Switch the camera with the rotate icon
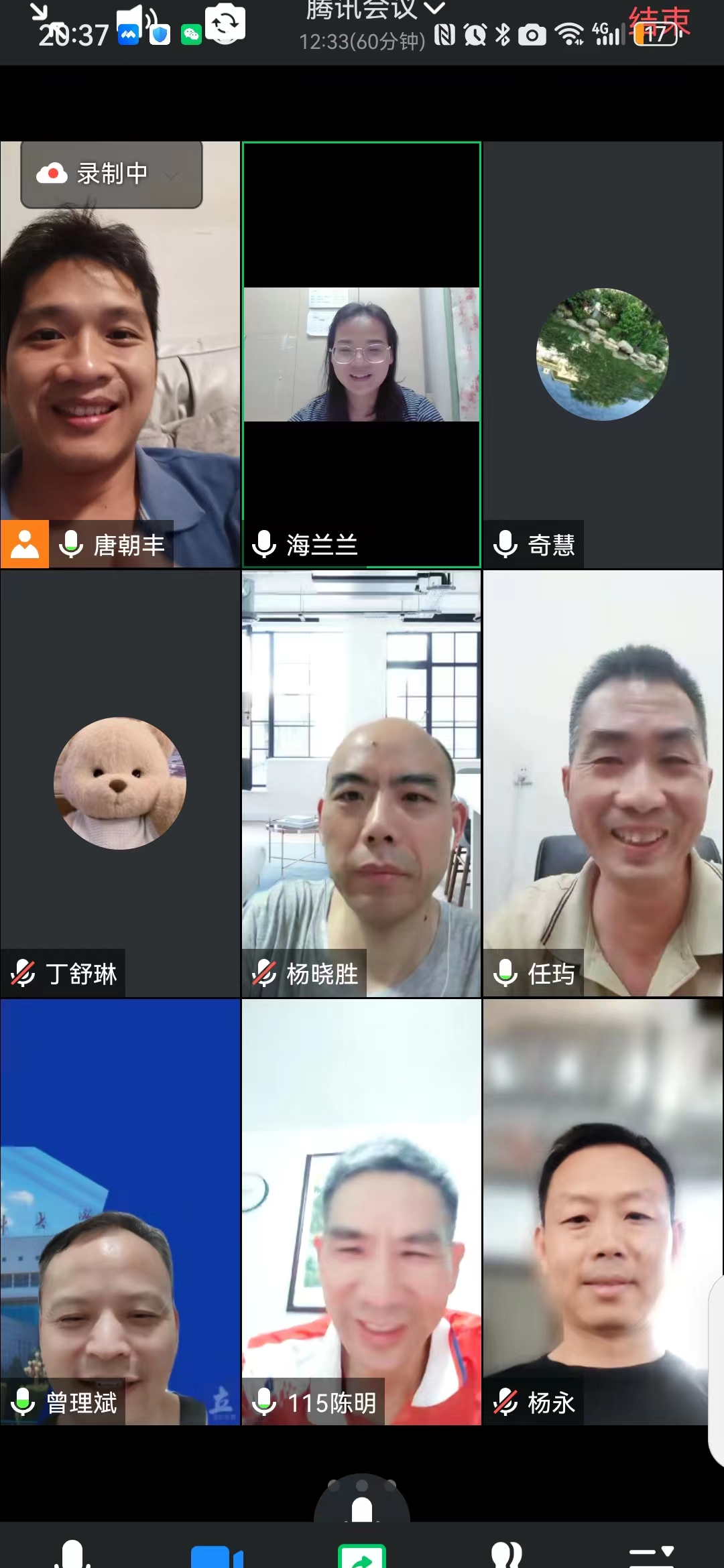Image resolution: width=724 pixels, height=1568 pixels. point(225,24)
